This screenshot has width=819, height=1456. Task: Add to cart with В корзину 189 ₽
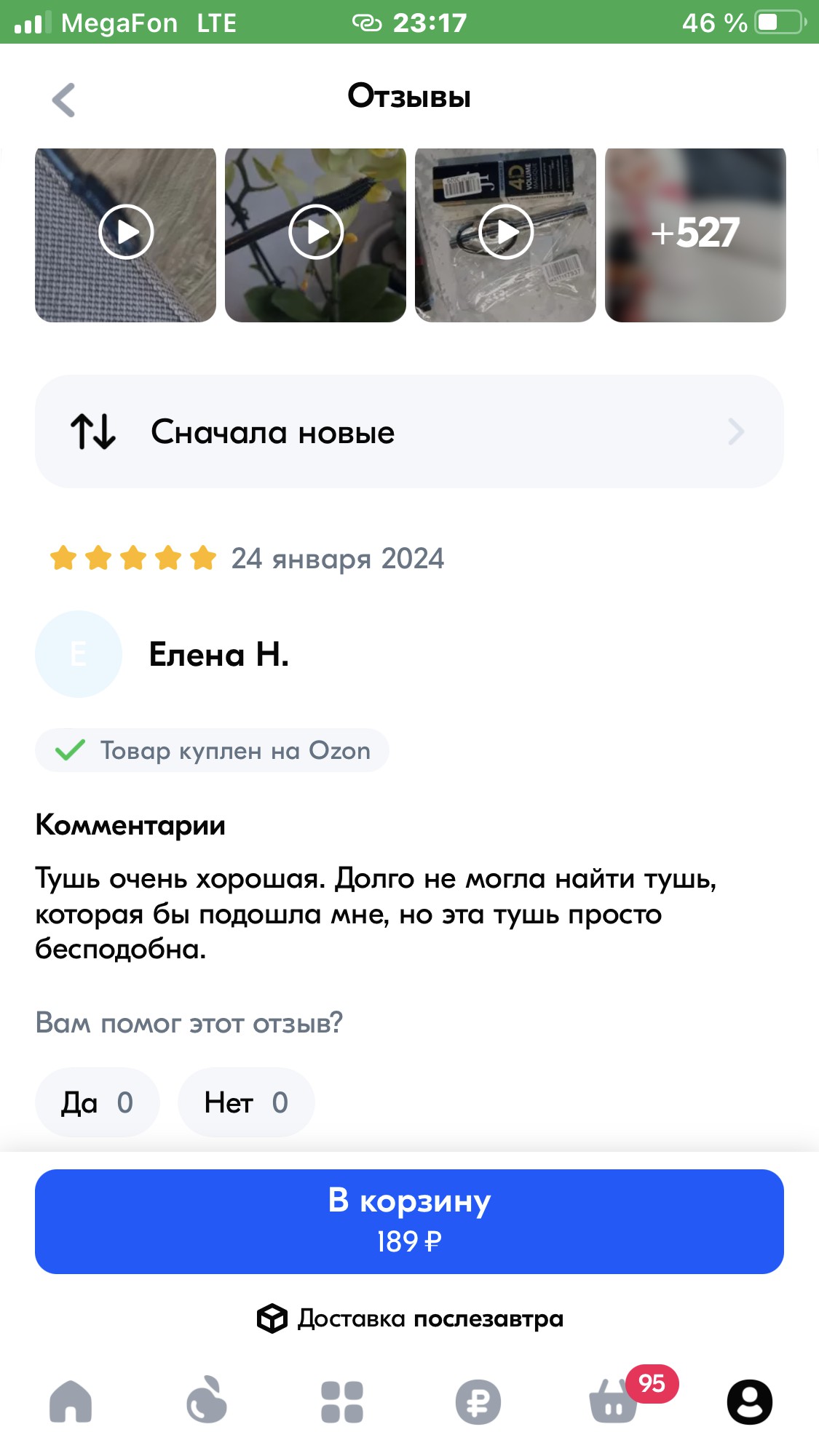click(x=409, y=1222)
